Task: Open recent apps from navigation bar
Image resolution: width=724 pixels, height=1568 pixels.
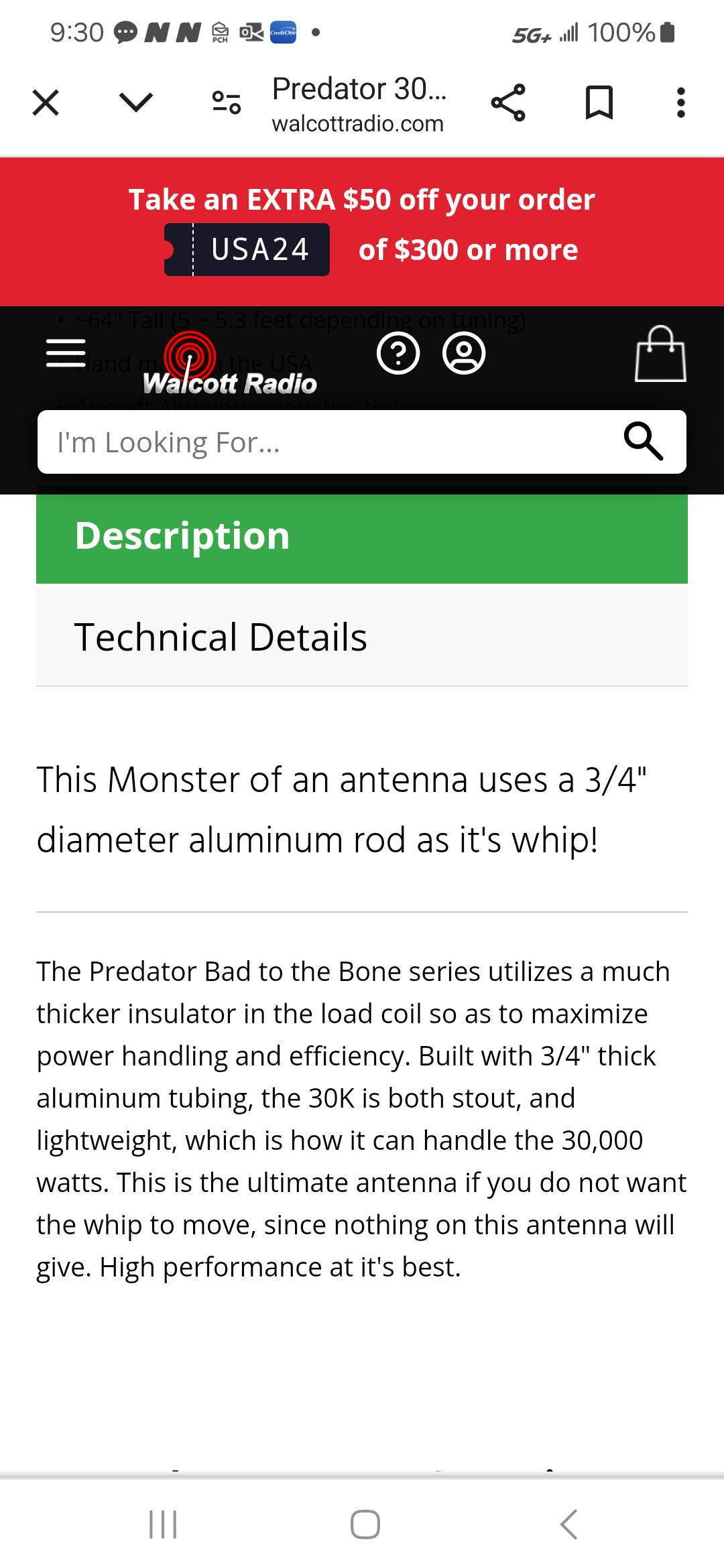Action: [163, 1524]
